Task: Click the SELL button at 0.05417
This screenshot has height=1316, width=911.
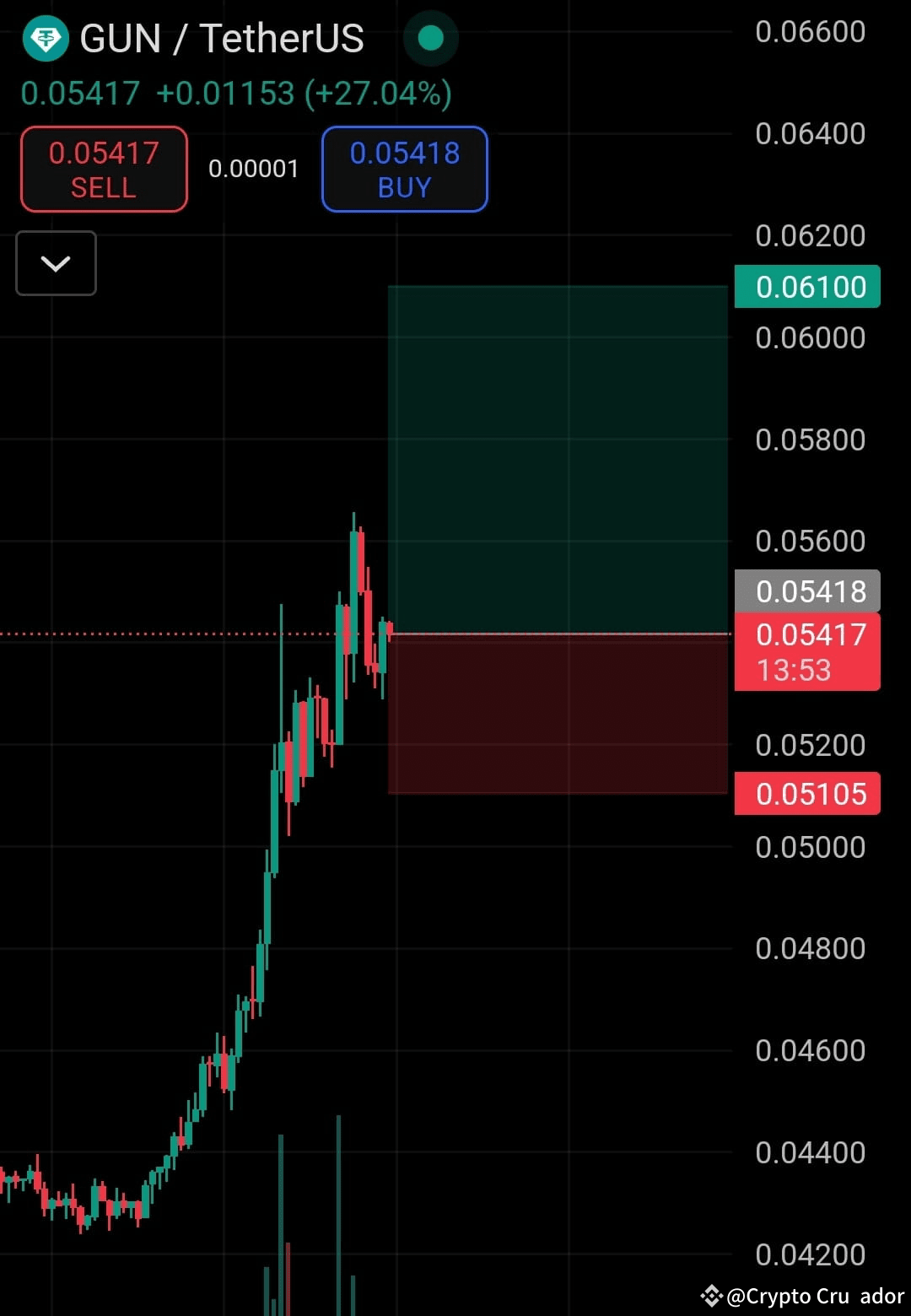Action: [103, 169]
